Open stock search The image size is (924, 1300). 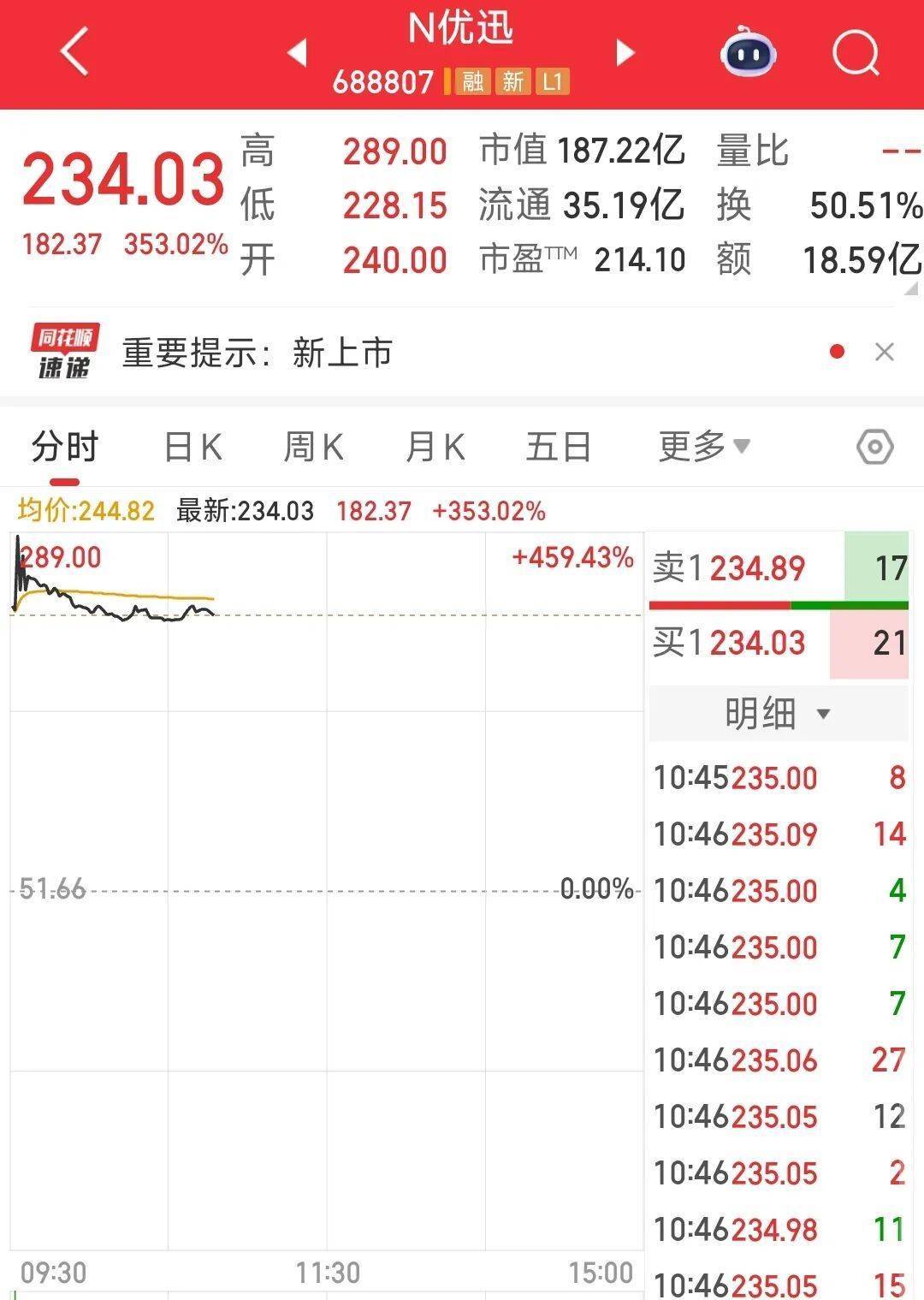coord(856,53)
